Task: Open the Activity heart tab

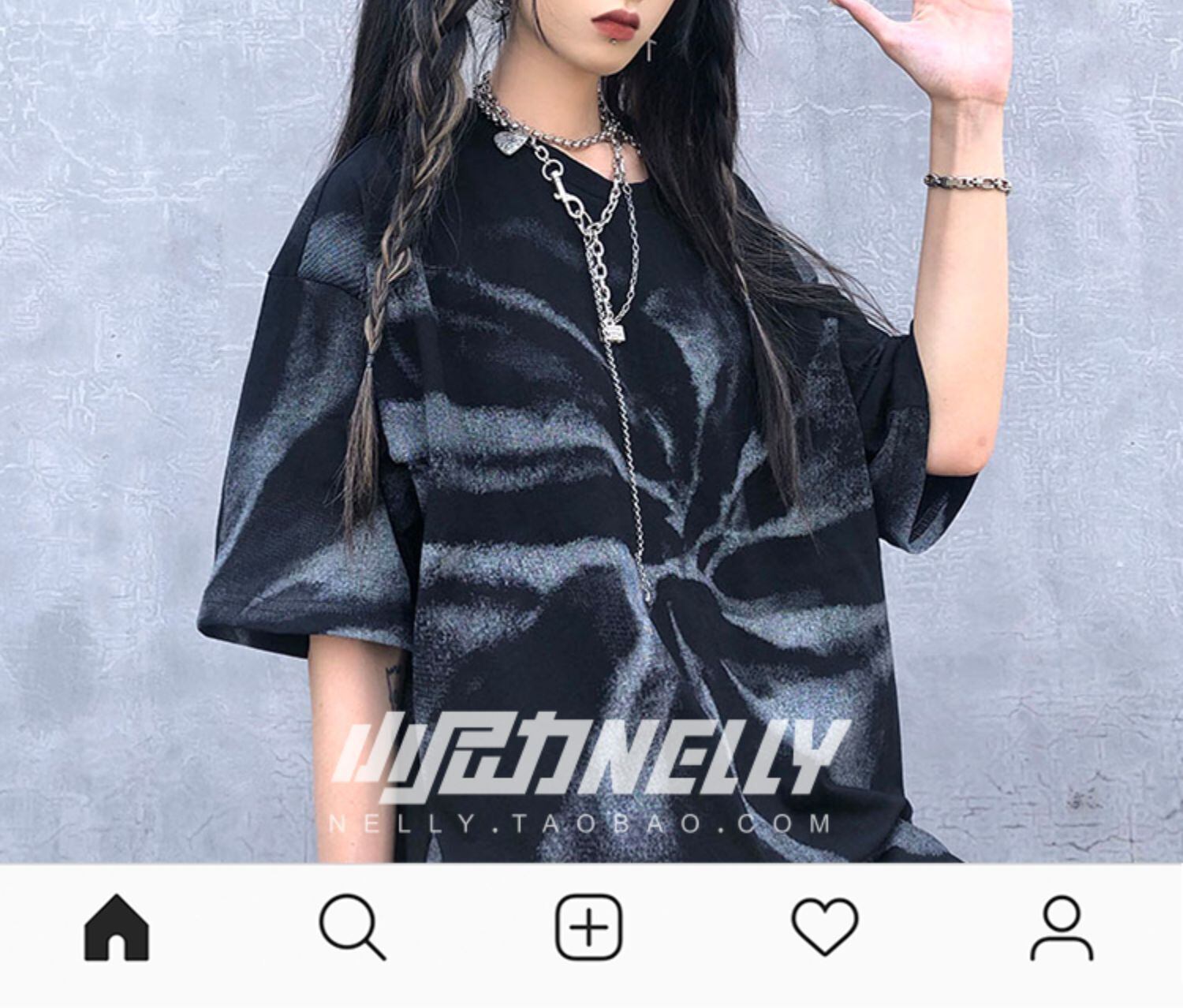Action: [825, 927]
